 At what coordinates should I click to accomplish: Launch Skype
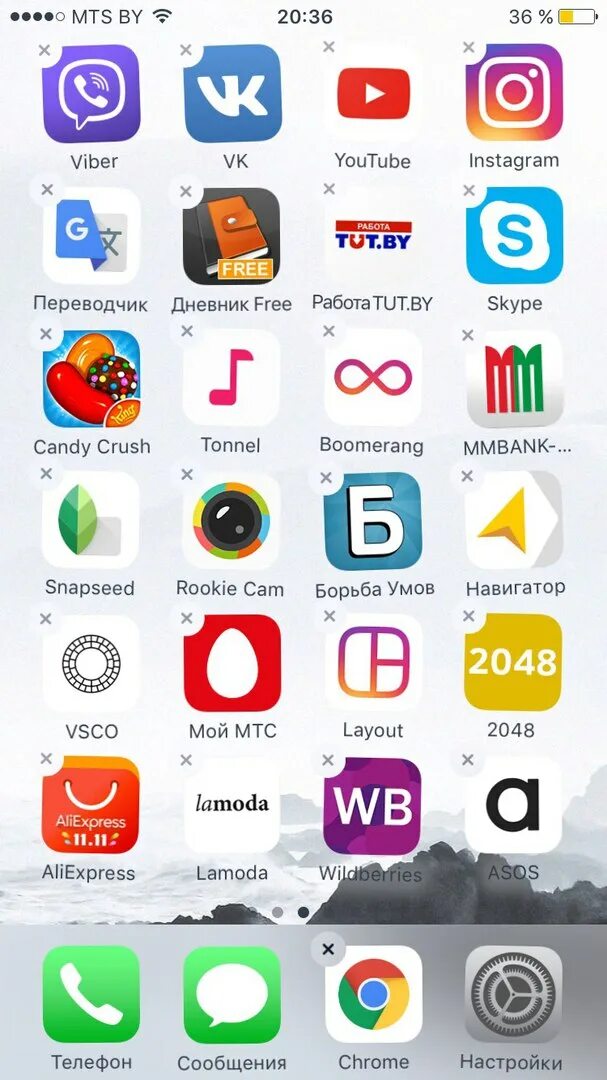pos(514,236)
